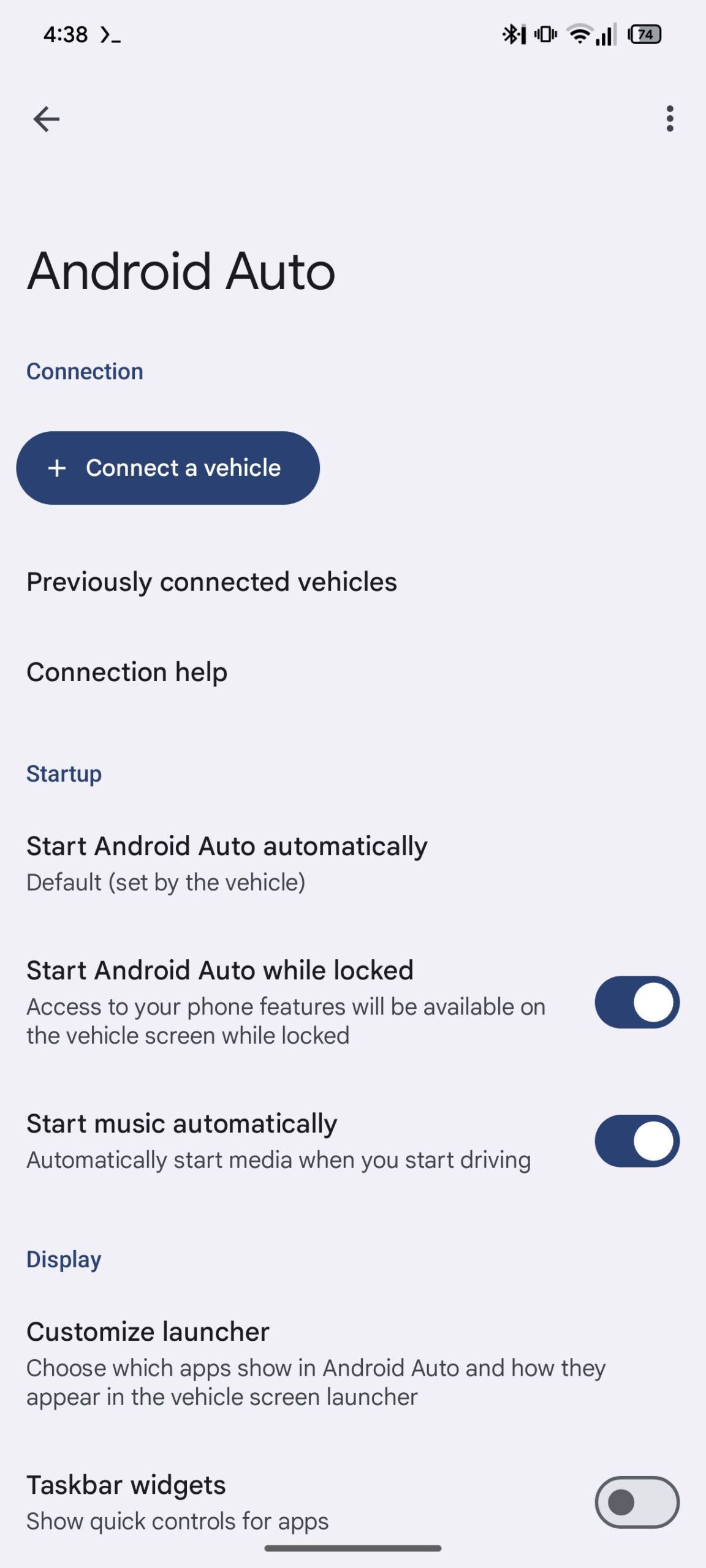Tap the Connect a vehicle button
The image size is (706, 1568).
pyautogui.click(x=168, y=468)
